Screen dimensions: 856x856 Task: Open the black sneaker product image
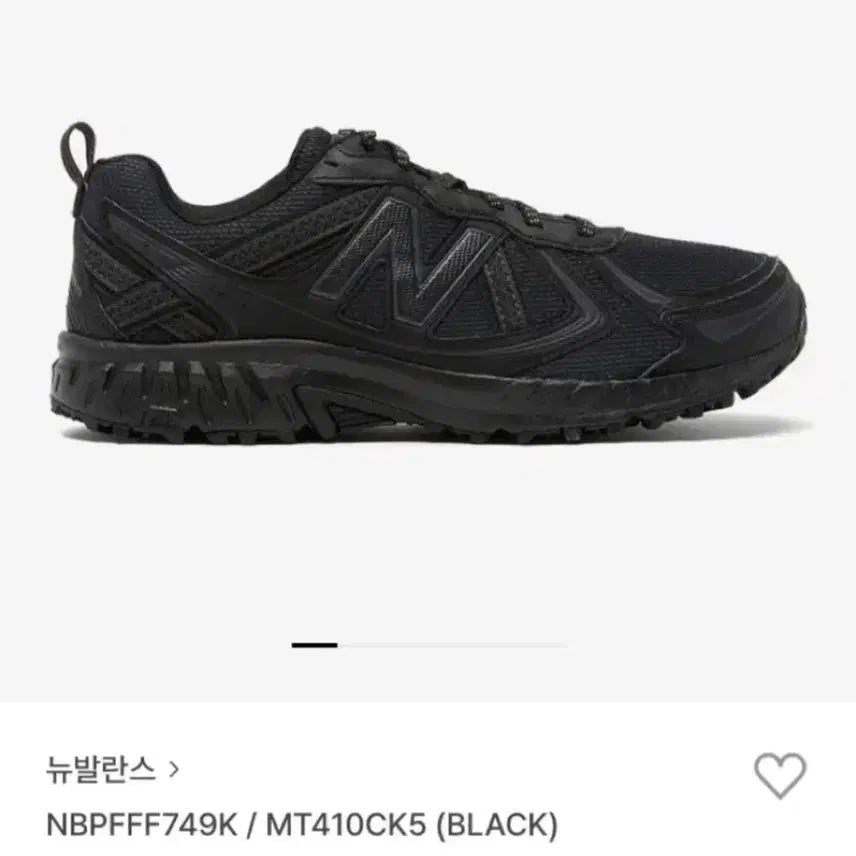428,290
